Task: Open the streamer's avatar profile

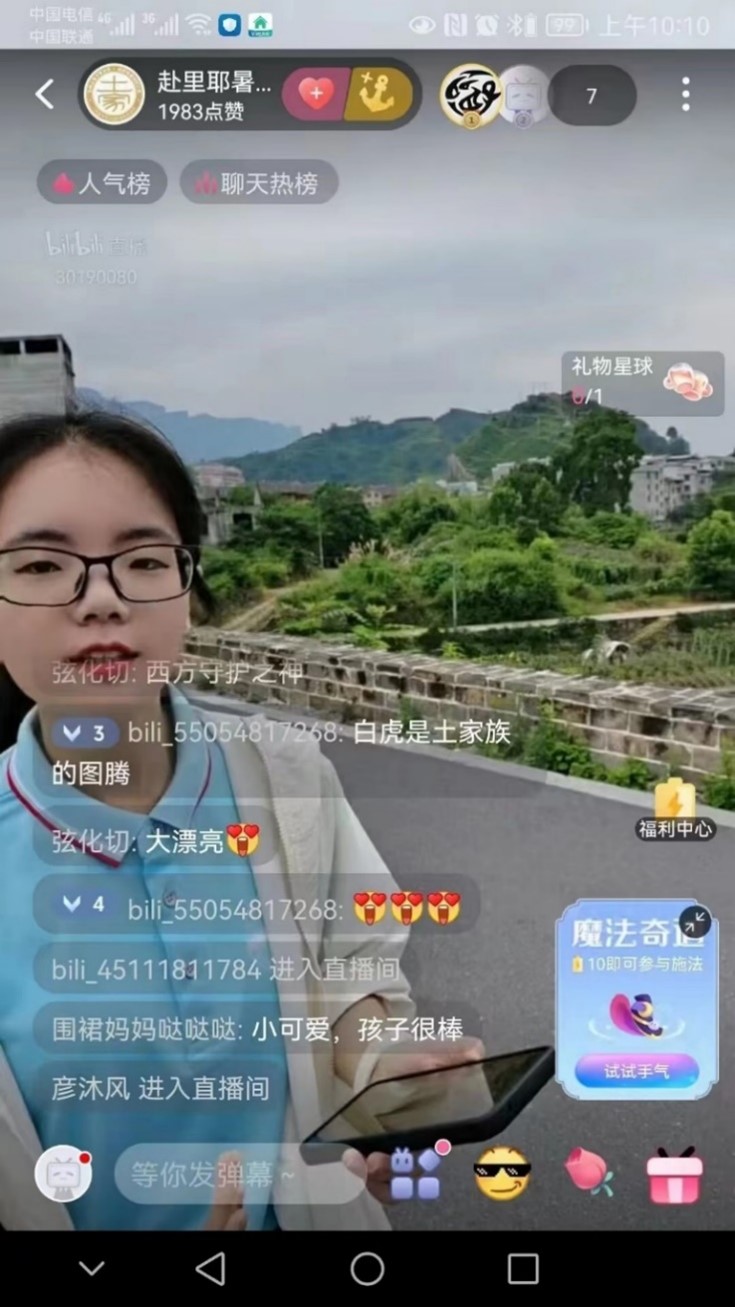Action: 113,95
